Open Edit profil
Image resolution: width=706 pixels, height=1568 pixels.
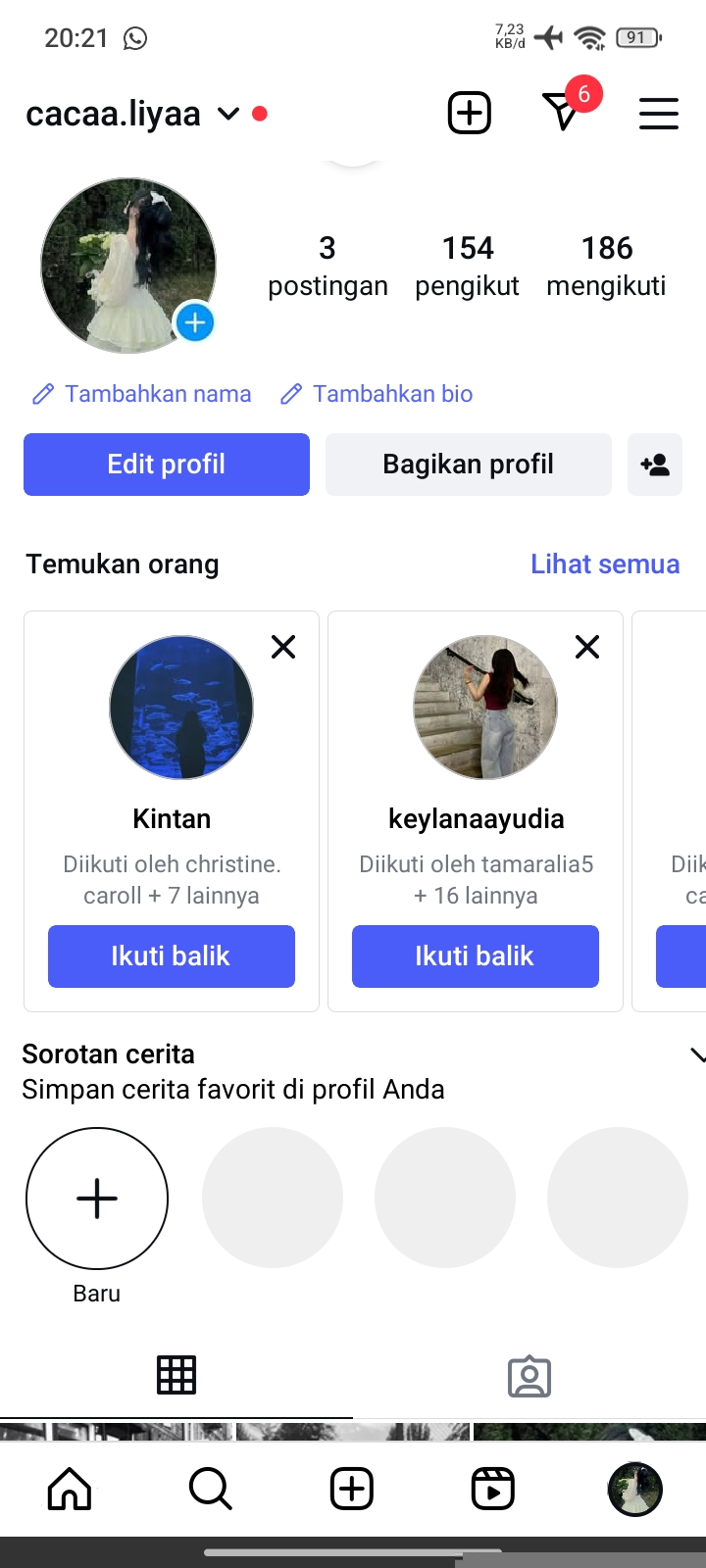coord(167,465)
